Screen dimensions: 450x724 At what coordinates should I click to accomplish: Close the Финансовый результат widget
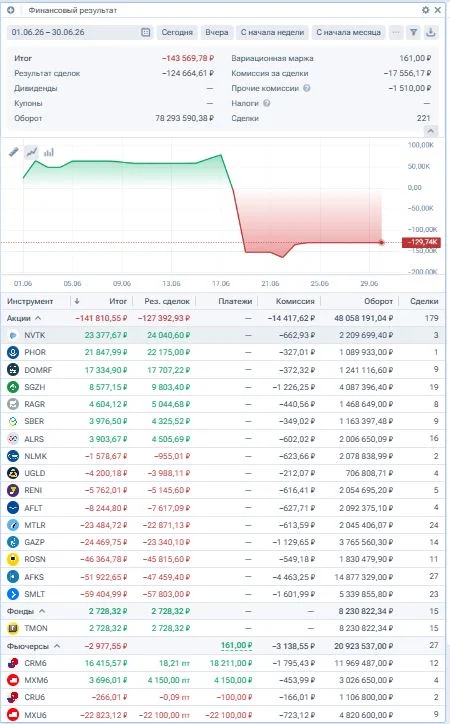(x=438, y=10)
